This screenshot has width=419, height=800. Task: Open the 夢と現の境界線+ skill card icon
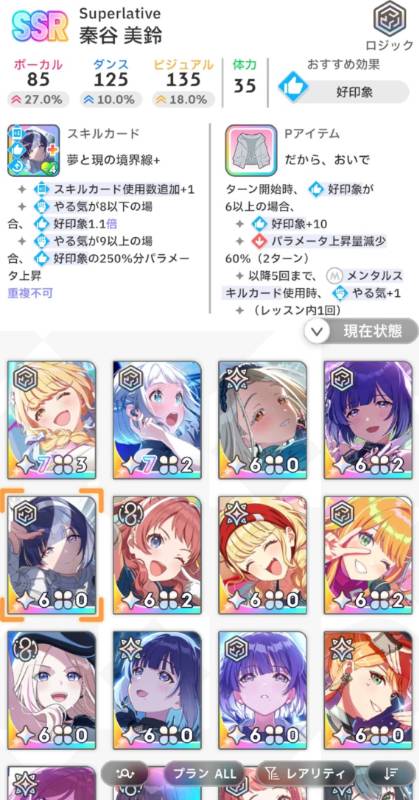[x=34, y=151]
